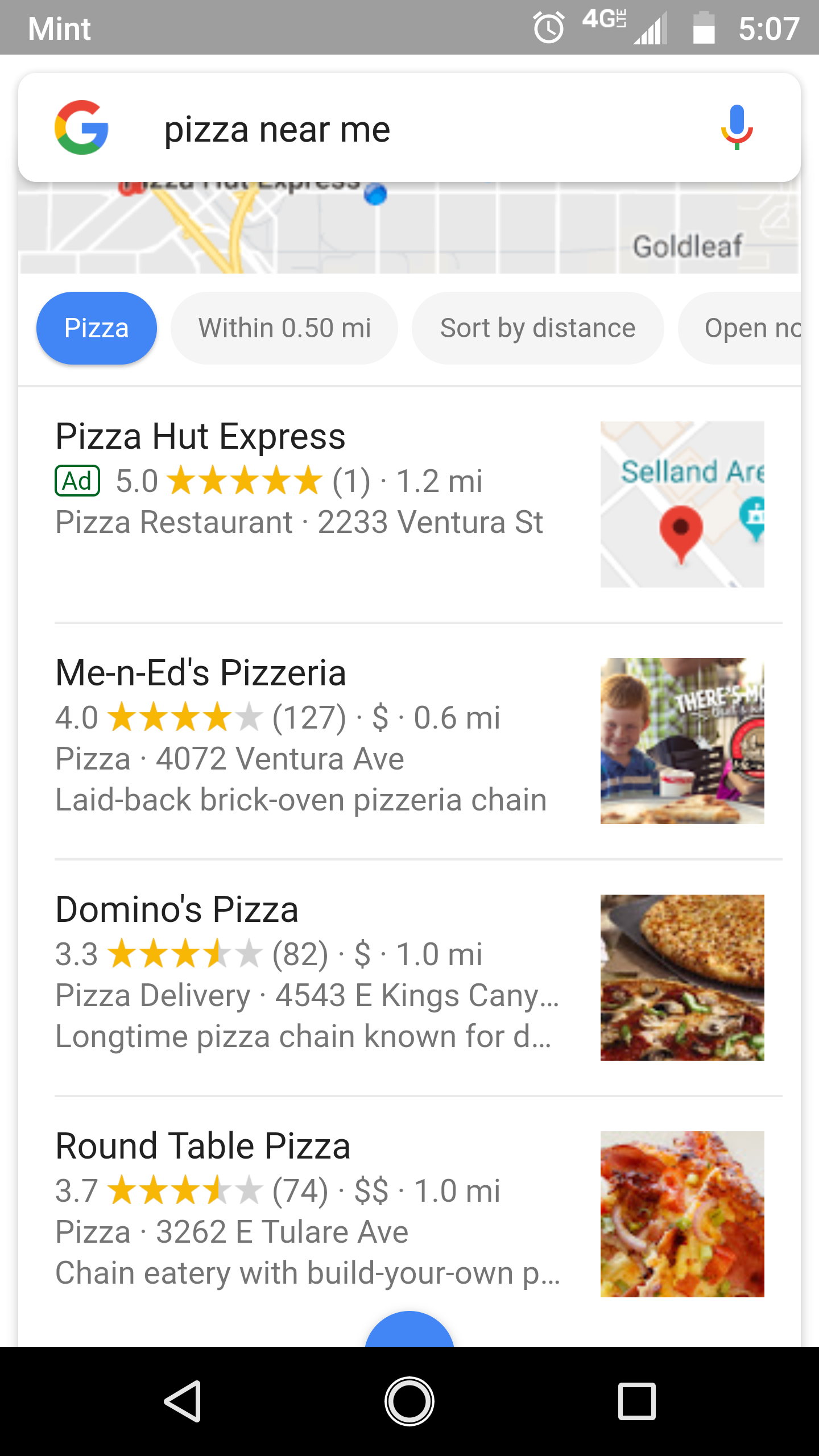The height and width of the screenshot is (1456, 819).
Task: Apply the Sort by distance chip
Action: coord(537,328)
